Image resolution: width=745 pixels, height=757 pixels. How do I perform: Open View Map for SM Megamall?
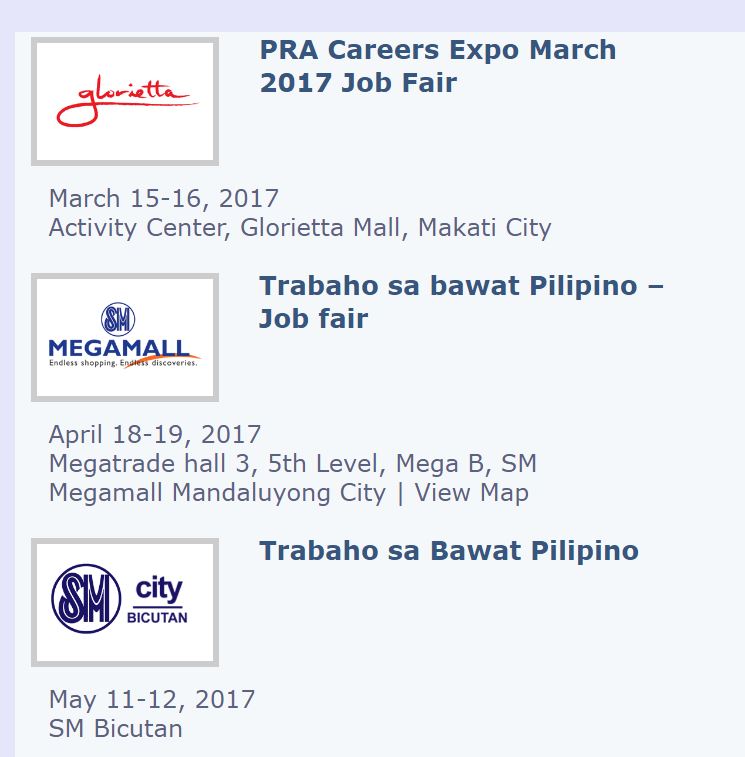pyautogui.click(x=471, y=493)
